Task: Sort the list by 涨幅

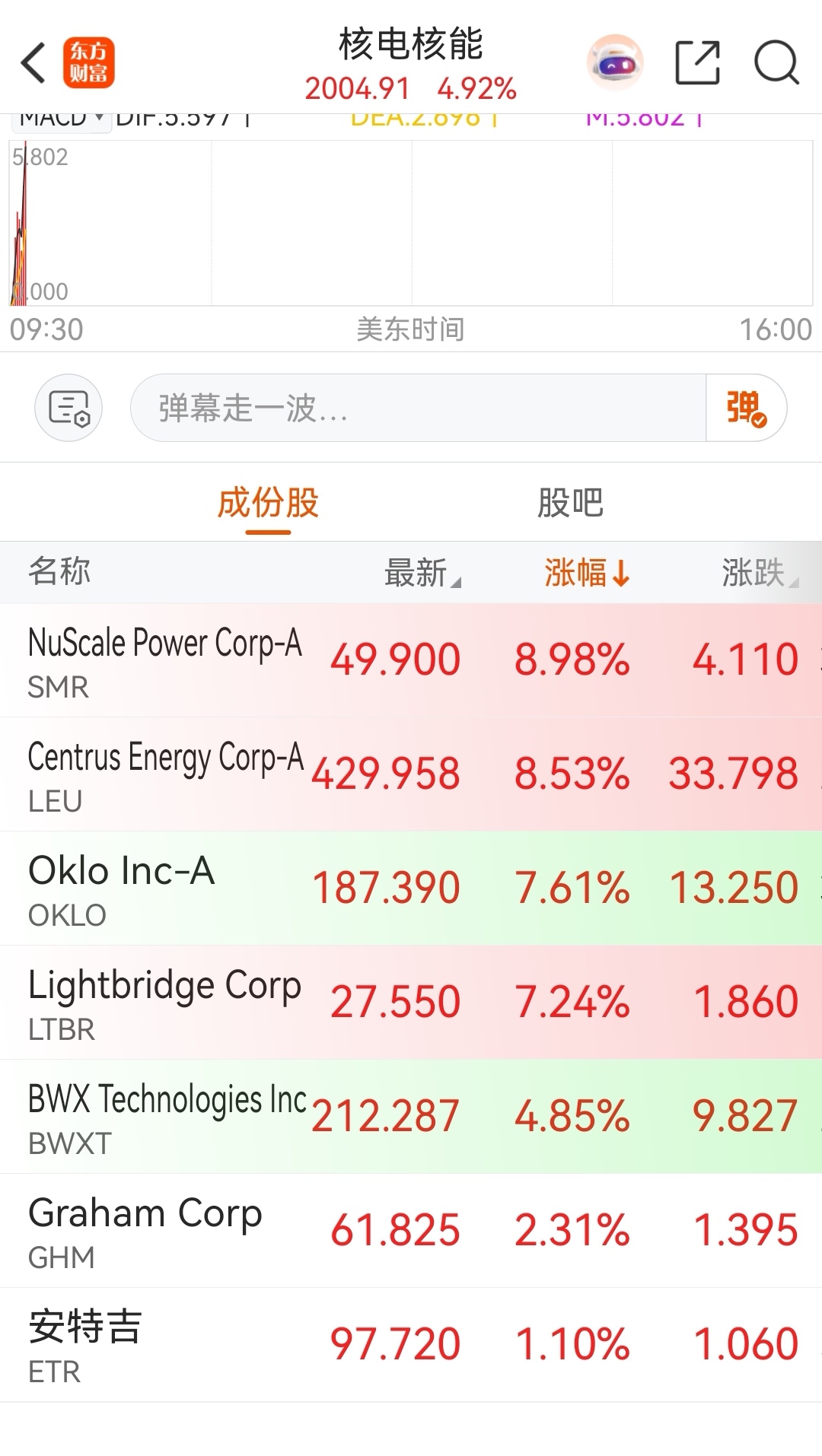Action: [586, 573]
